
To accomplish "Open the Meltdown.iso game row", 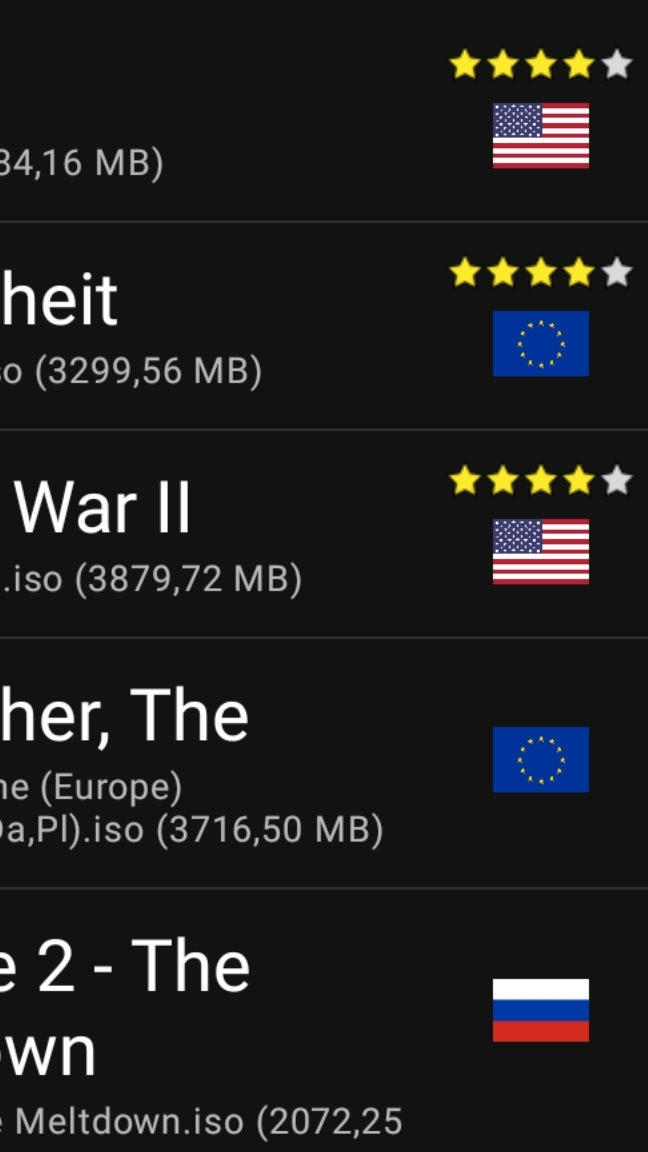I will coord(324,1020).
